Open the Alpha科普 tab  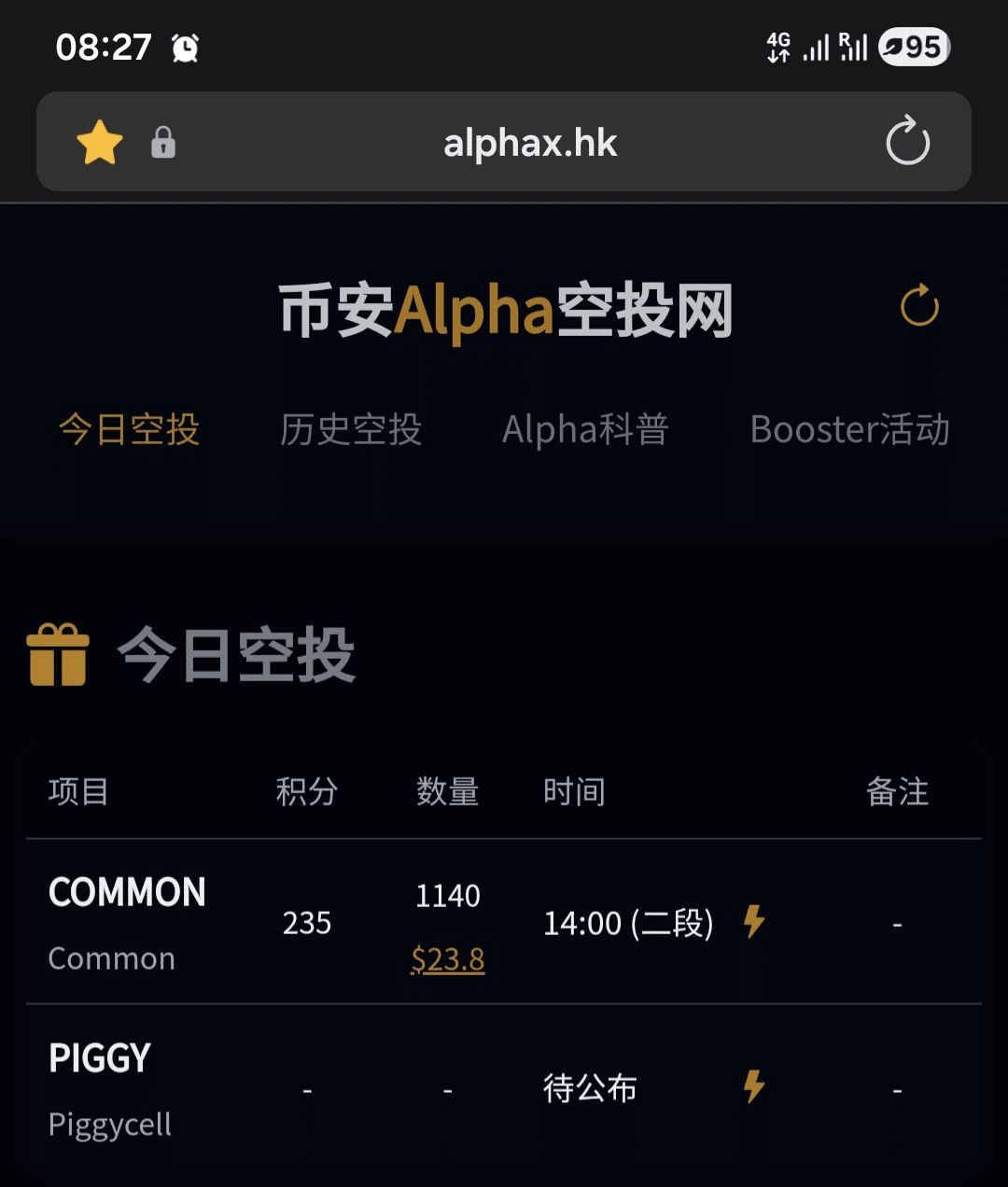pos(585,430)
